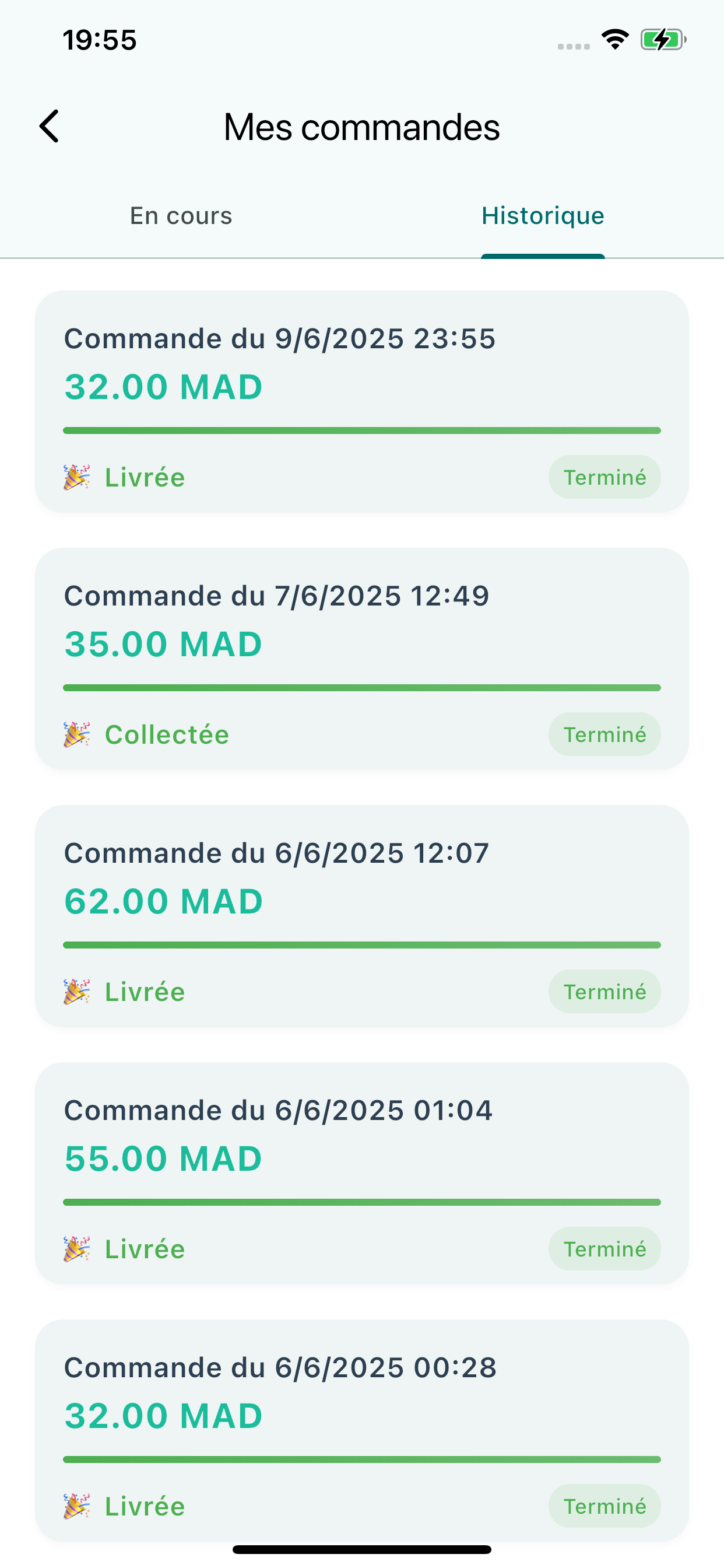Tap the progress bar on the 35.00 MAD order
This screenshot has height=1568, width=724.
[362, 687]
